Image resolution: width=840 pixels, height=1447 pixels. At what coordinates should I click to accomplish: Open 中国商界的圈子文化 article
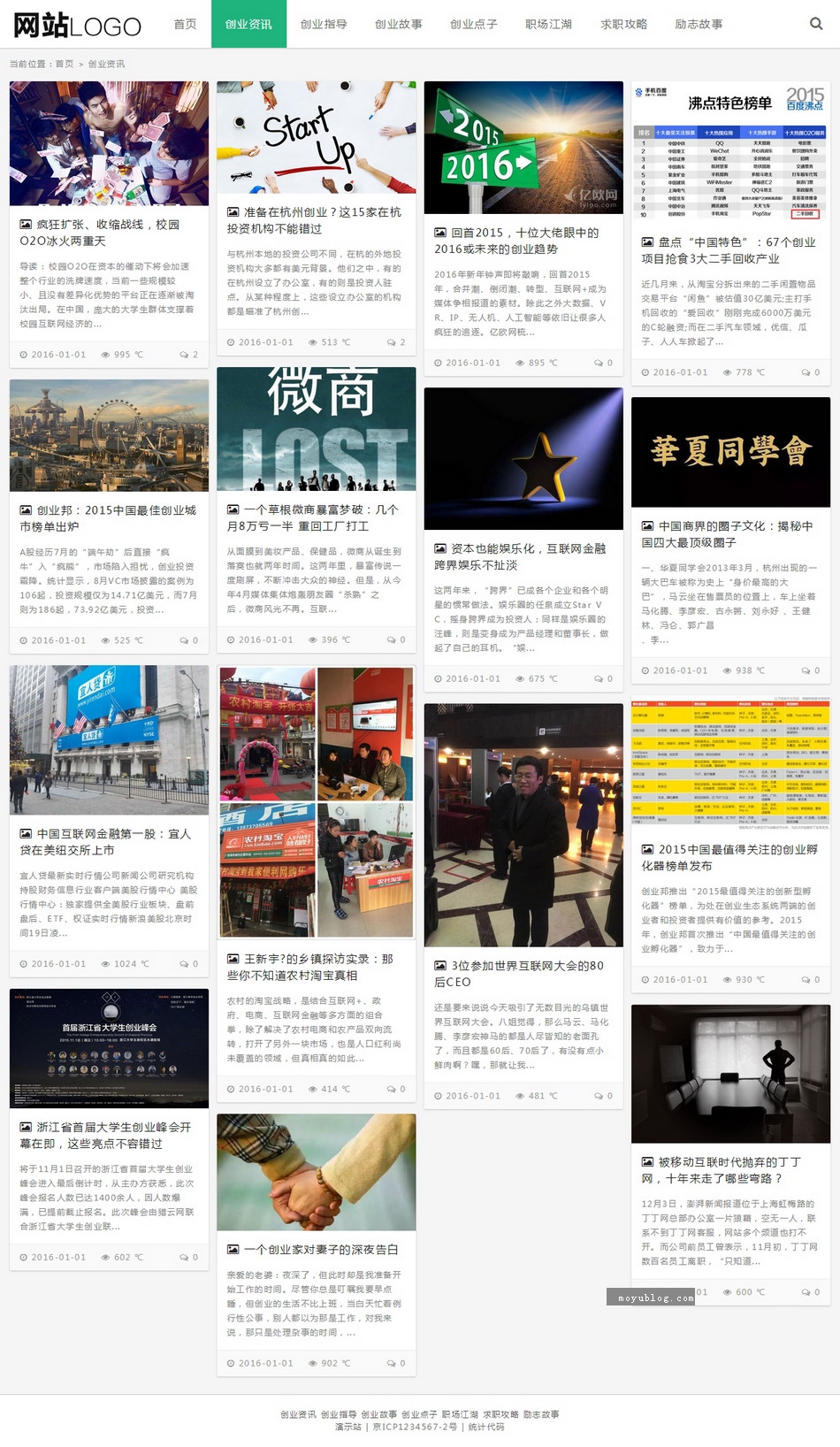click(727, 534)
